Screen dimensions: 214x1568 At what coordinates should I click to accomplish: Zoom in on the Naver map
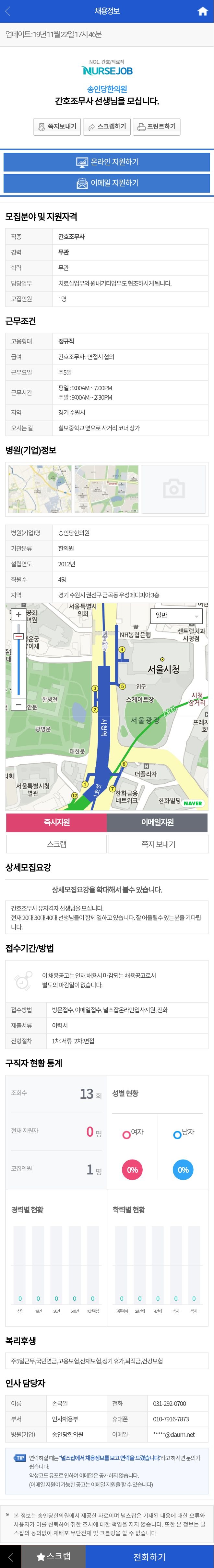coord(18,615)
